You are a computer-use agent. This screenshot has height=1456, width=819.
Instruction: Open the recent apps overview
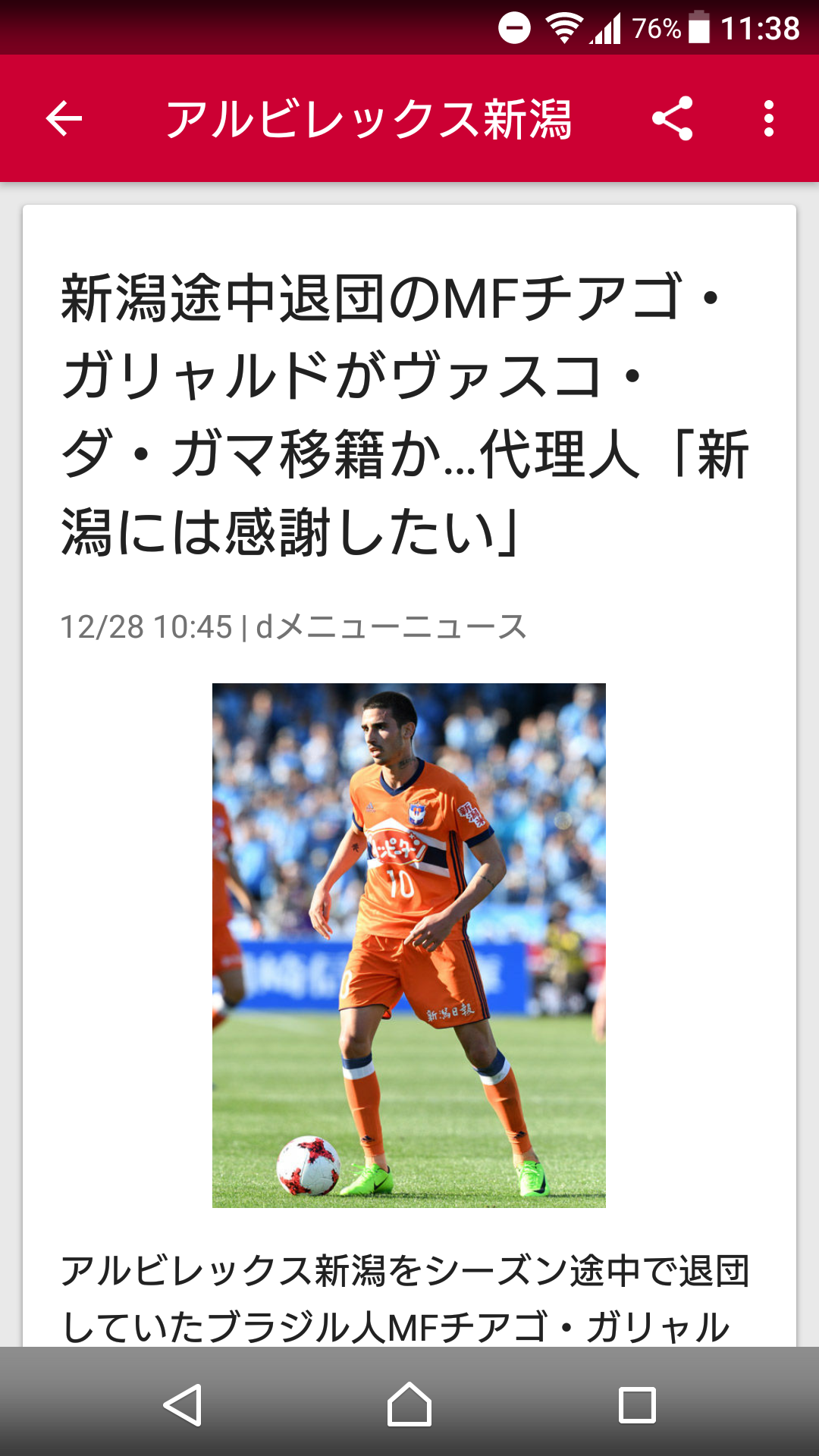[x=637, y=1404]
